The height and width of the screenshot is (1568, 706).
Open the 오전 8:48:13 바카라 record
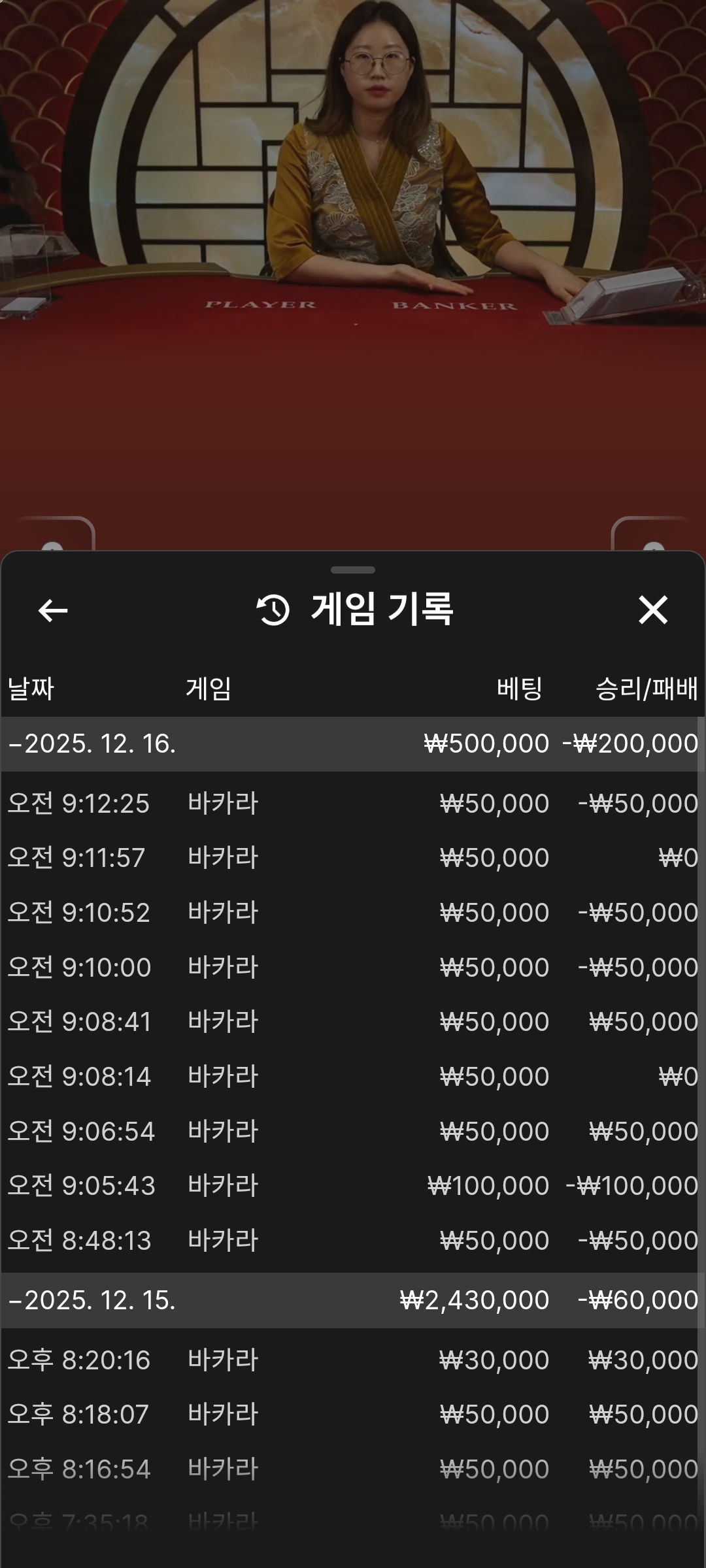[353, 1241]
